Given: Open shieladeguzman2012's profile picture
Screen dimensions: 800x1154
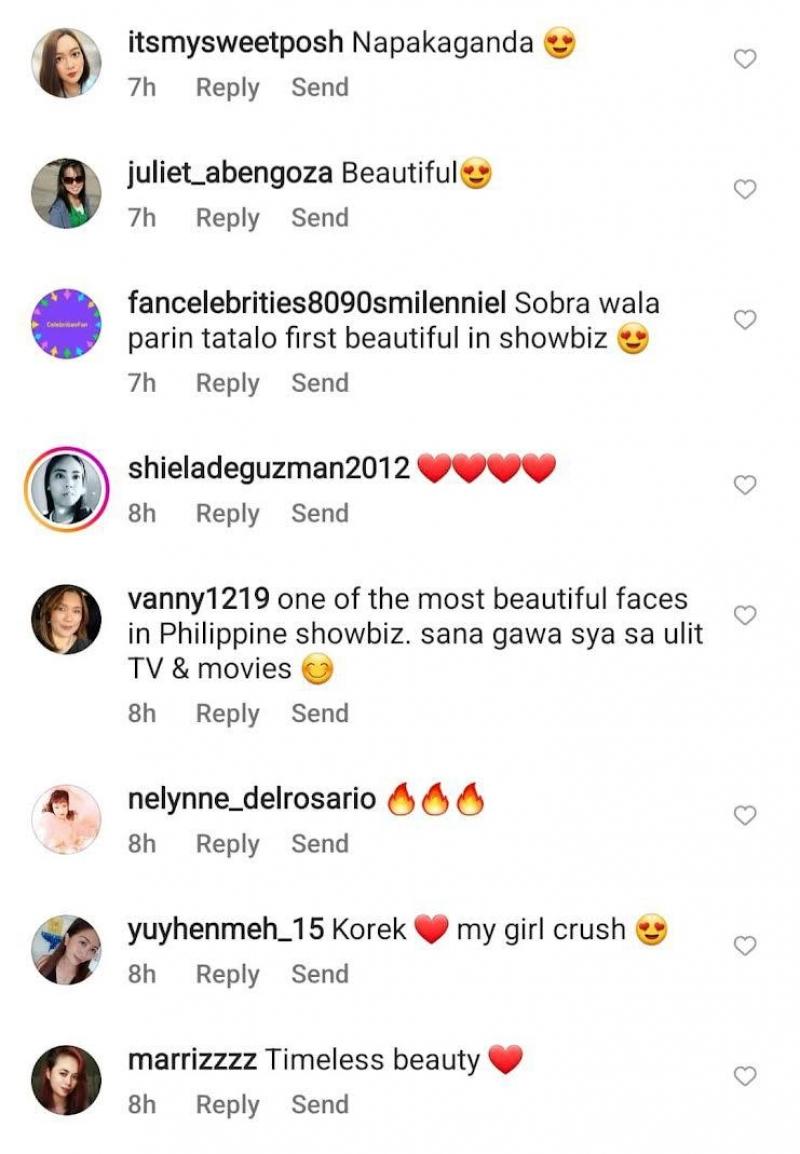Looking at the screenshot, I should [x=66, y=486].
